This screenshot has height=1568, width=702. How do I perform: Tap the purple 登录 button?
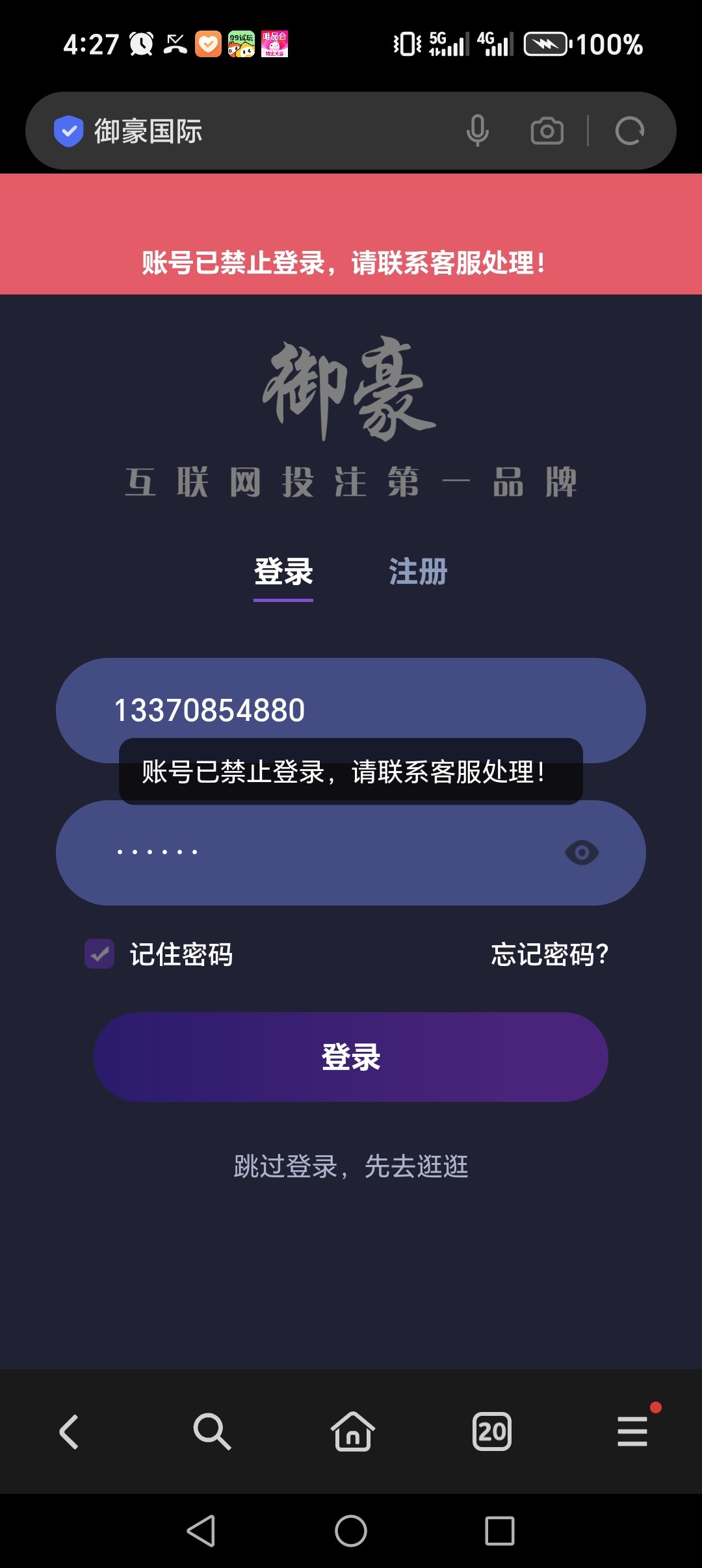(x=351, y=1056)
